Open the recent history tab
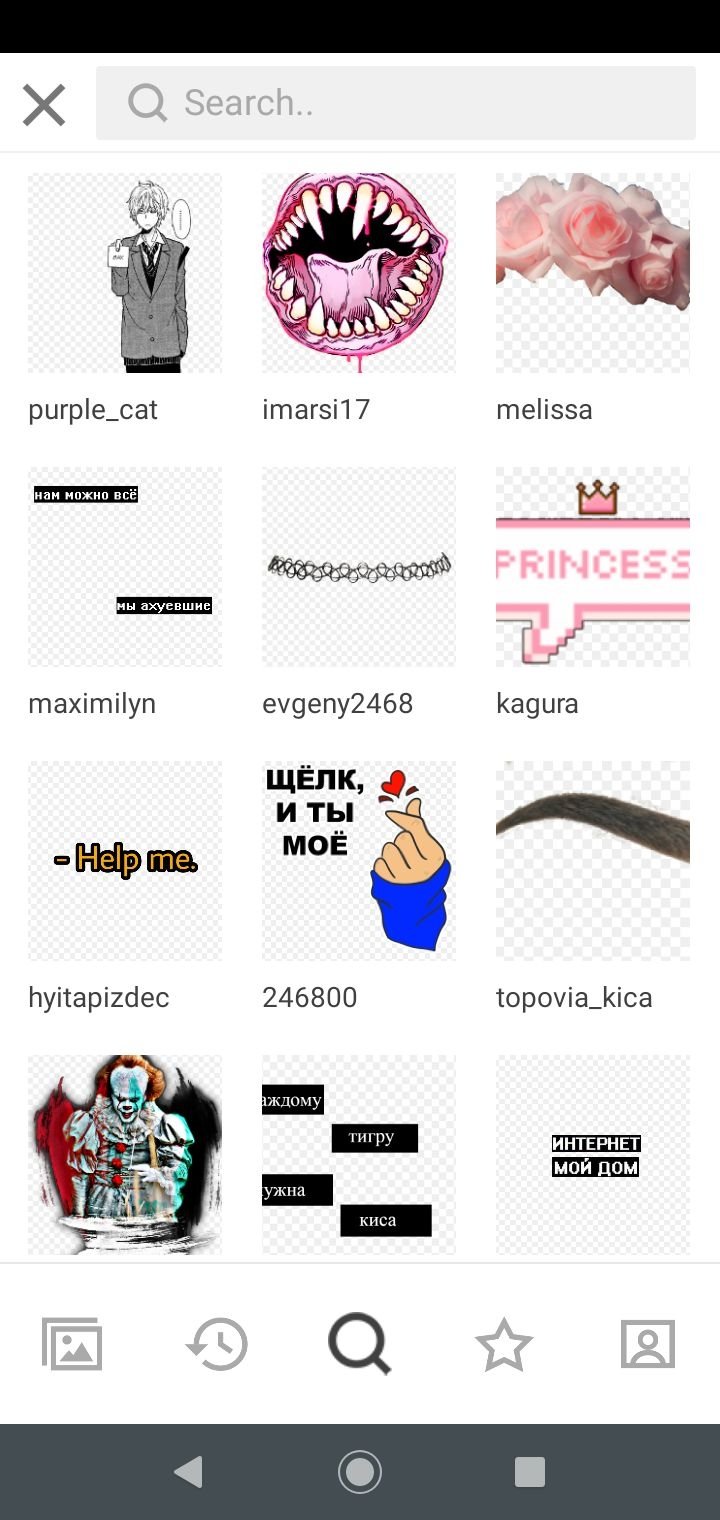 point(216,1344)
